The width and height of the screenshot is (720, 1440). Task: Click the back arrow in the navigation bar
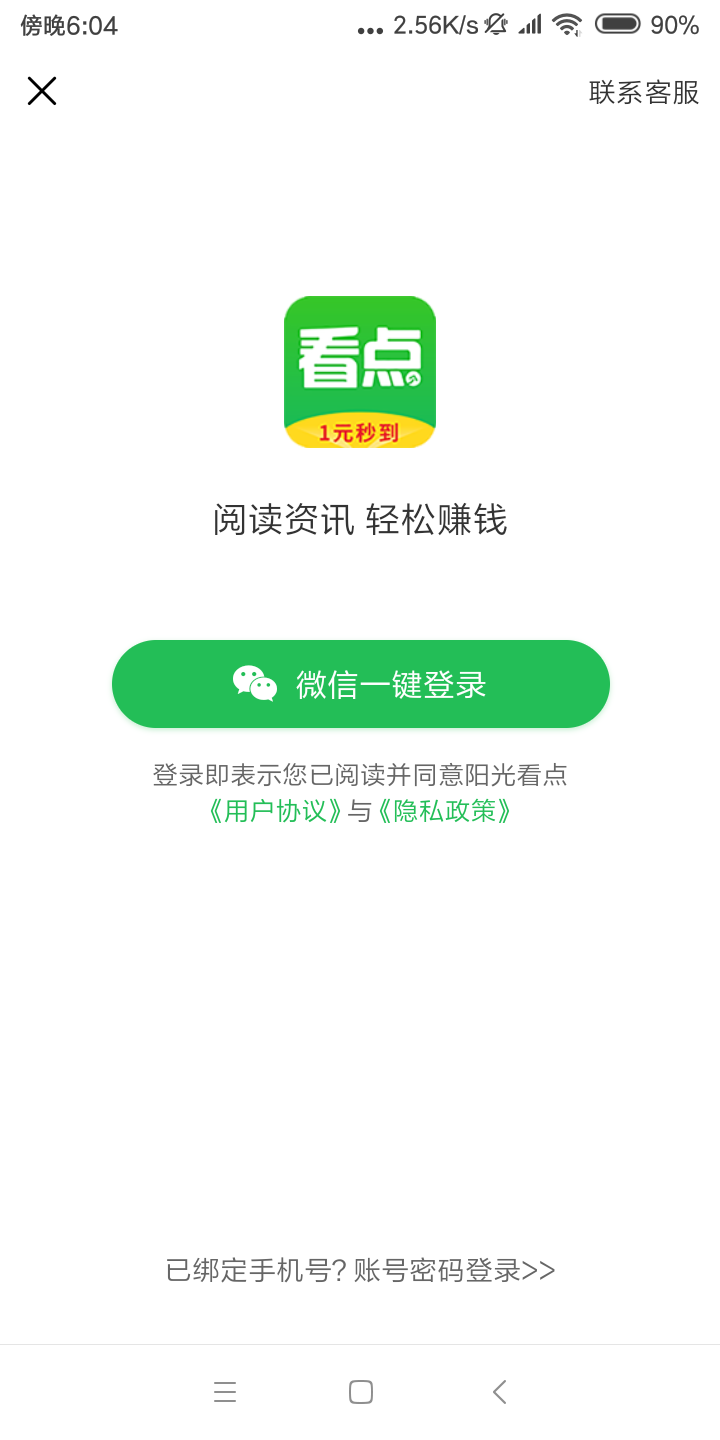[x=498, y=1391]
